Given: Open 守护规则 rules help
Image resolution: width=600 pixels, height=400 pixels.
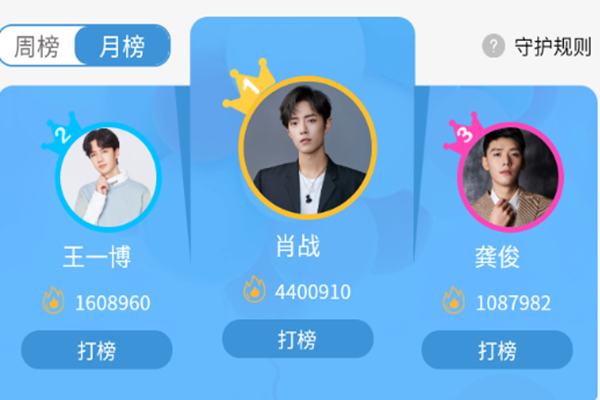Looking at the screenshot, I should coord(539,46).
